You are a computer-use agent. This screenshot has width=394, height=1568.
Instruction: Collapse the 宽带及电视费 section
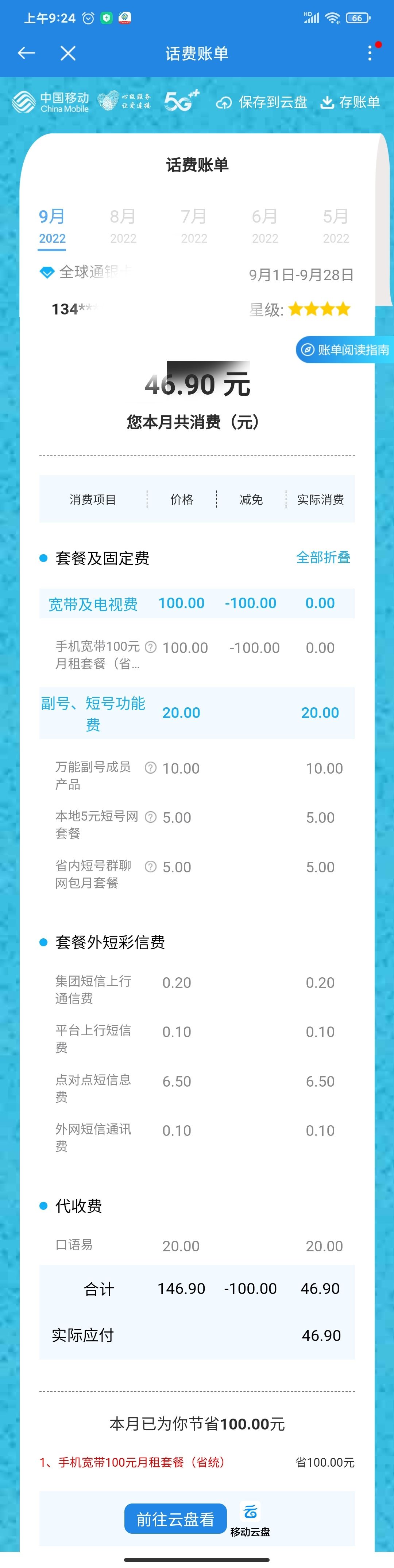[x=93, y=604]
